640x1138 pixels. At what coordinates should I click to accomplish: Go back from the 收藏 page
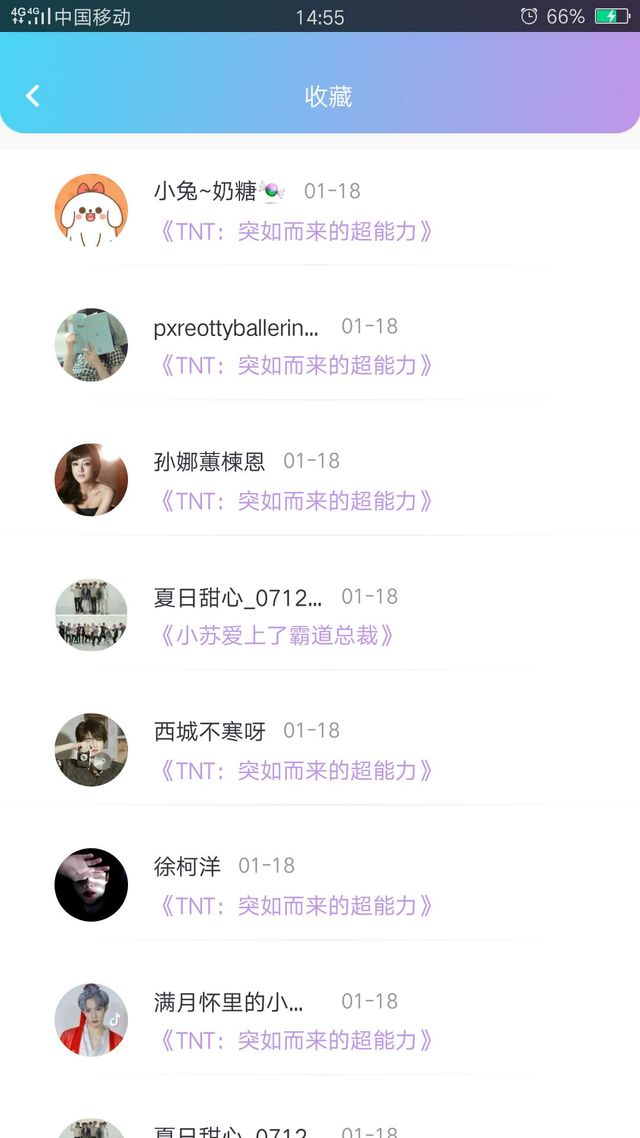point(33,96)
